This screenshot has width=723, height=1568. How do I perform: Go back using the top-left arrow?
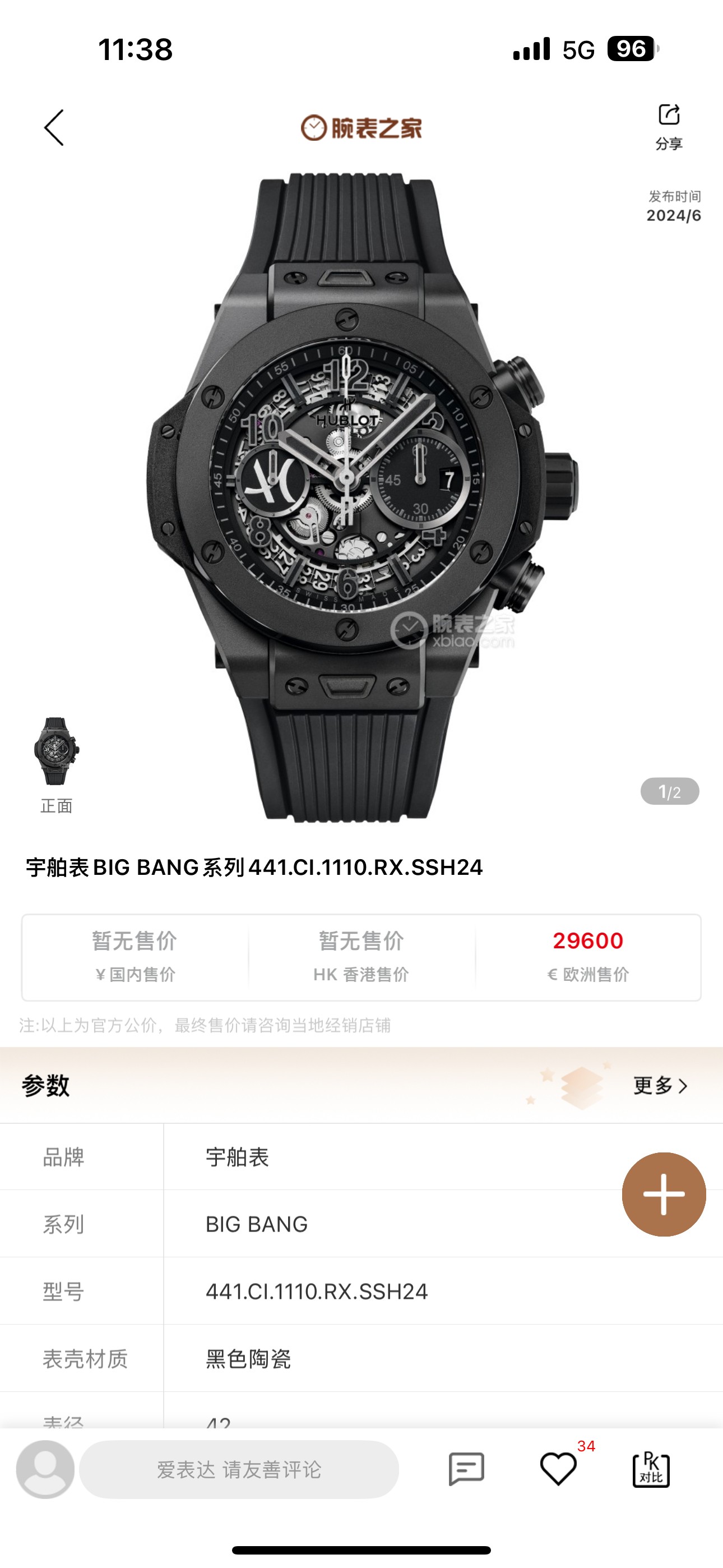54,128
